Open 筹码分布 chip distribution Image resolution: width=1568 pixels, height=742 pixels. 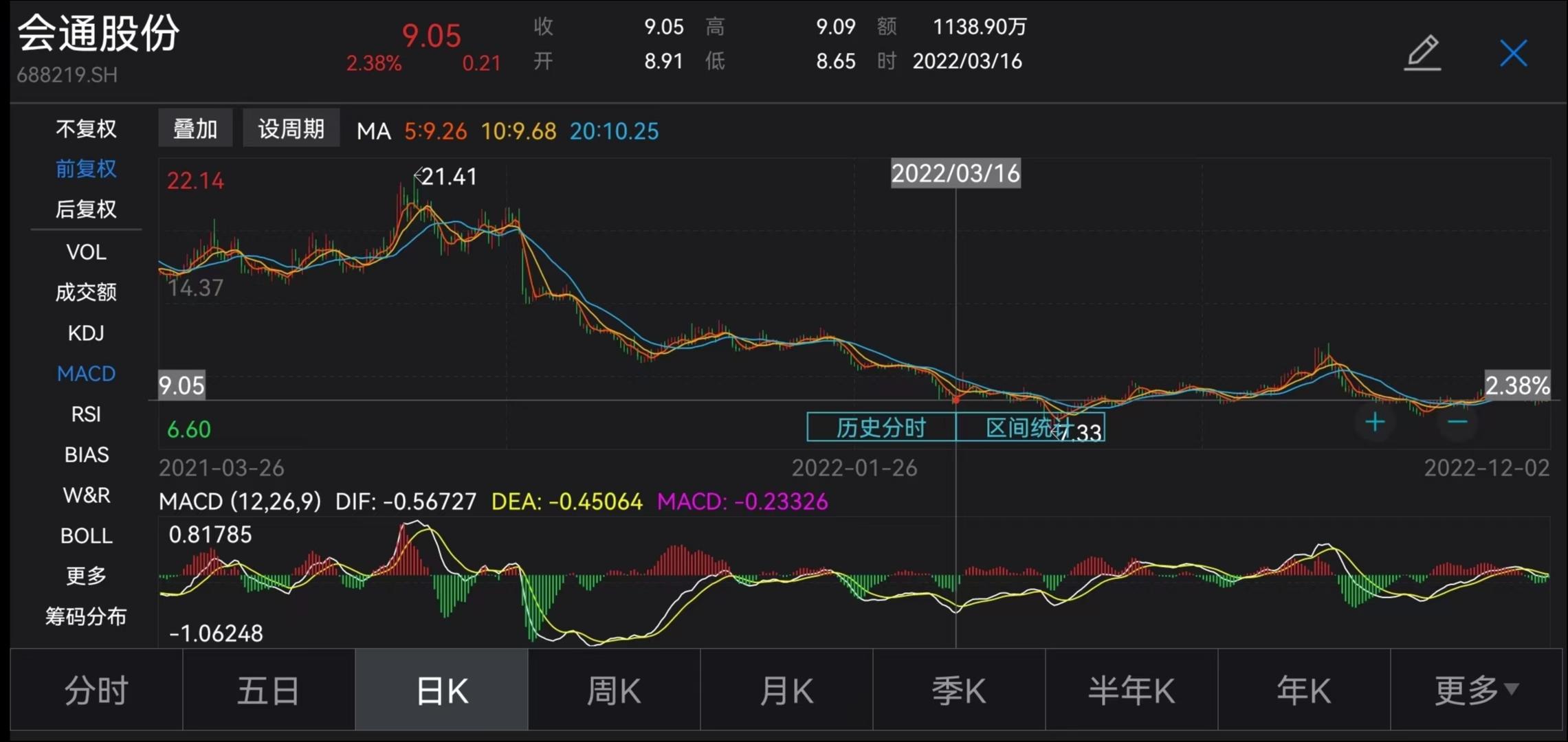click(x=86, y=616)
